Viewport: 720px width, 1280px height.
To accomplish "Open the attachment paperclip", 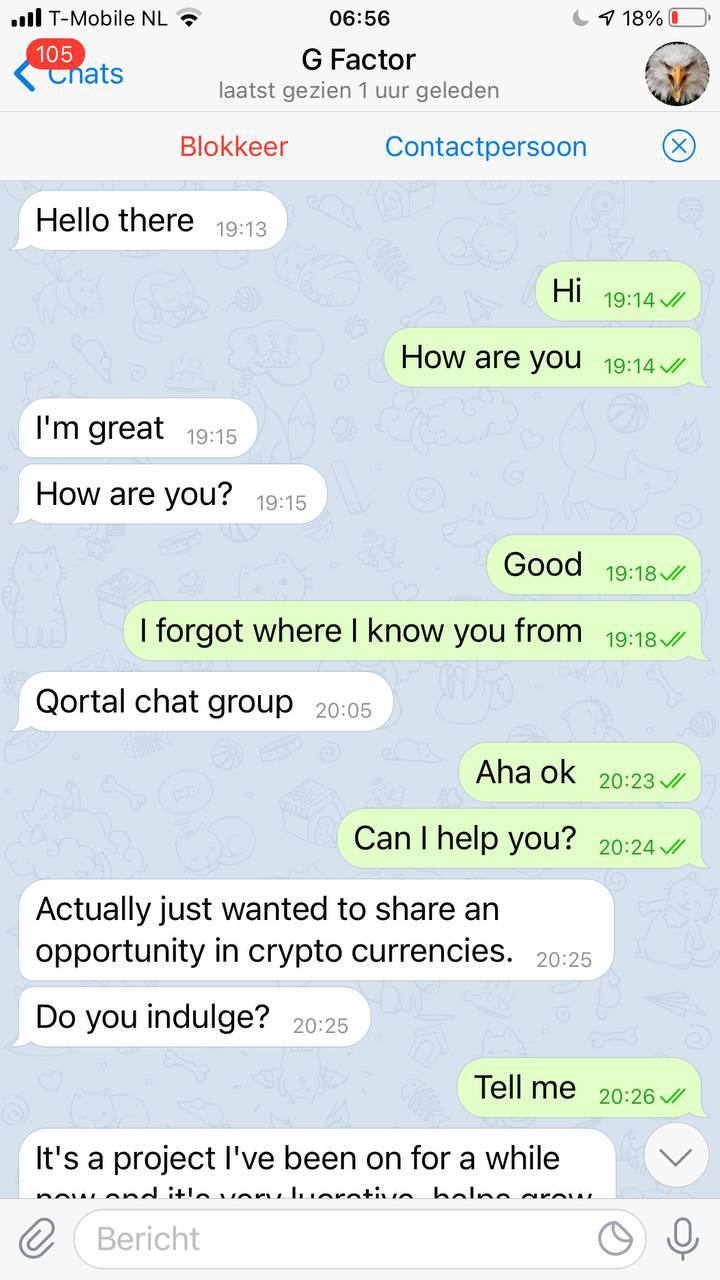I will click(x=37, y=1239).
